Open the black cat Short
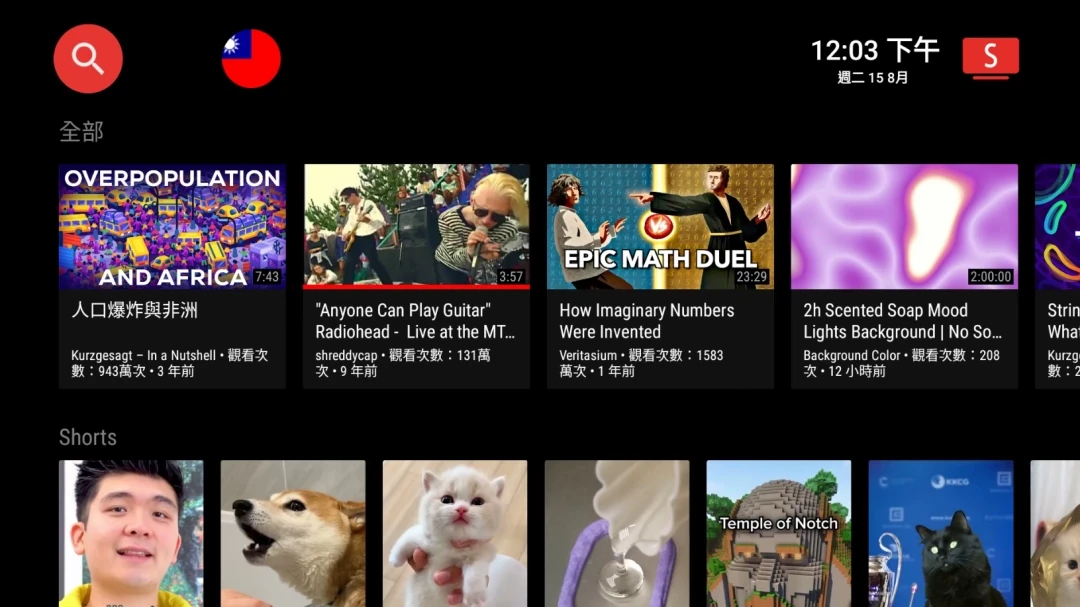This screenshot has height=607, width=1080. click(x=941, y=533)
